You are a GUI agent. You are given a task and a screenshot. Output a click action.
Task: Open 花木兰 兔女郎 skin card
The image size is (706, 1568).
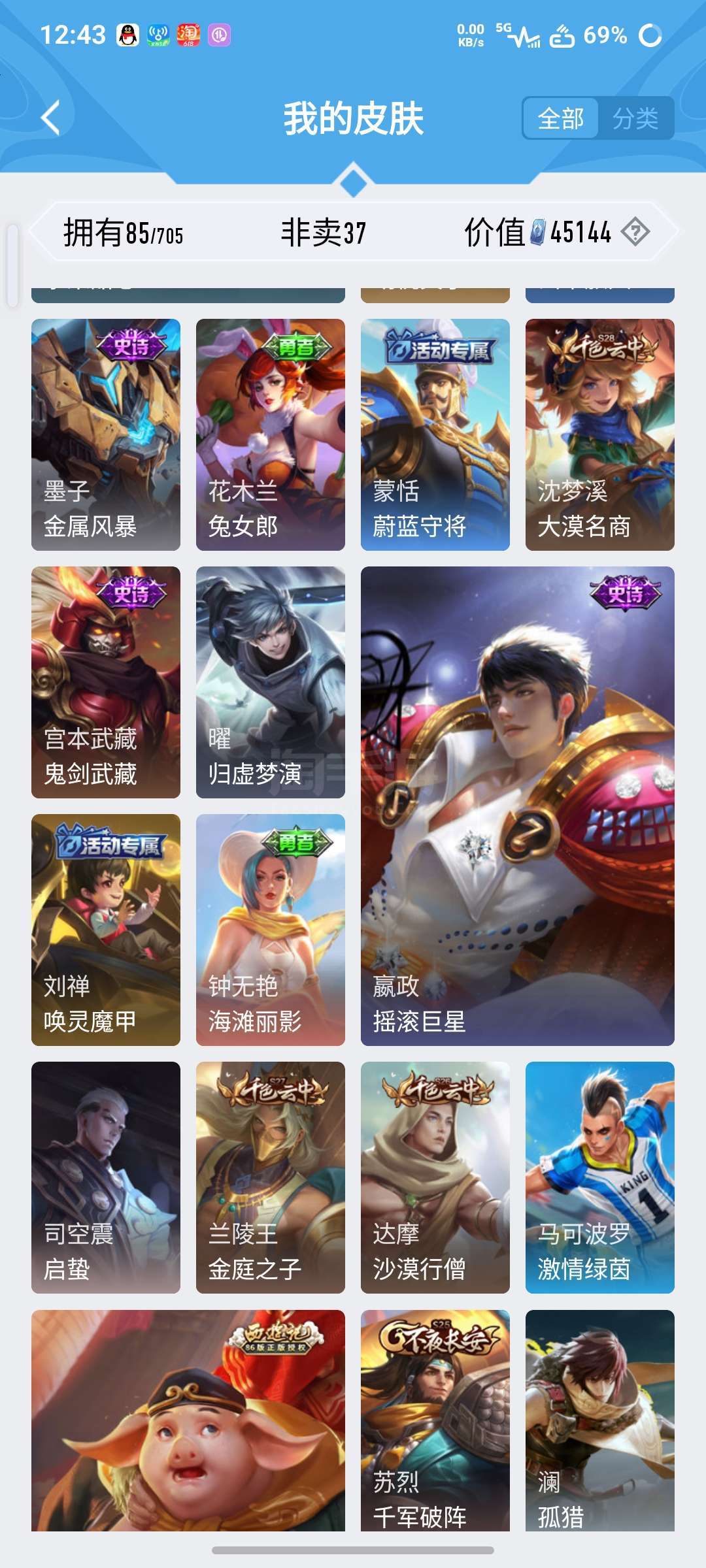pyautogui.click(x=271, y=434)
